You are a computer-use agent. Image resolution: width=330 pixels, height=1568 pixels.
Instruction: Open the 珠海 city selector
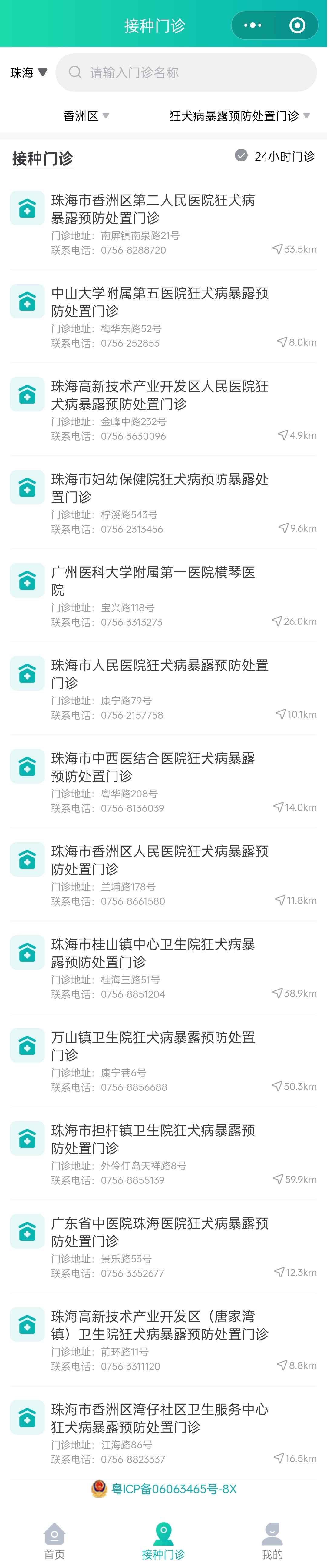28,73
